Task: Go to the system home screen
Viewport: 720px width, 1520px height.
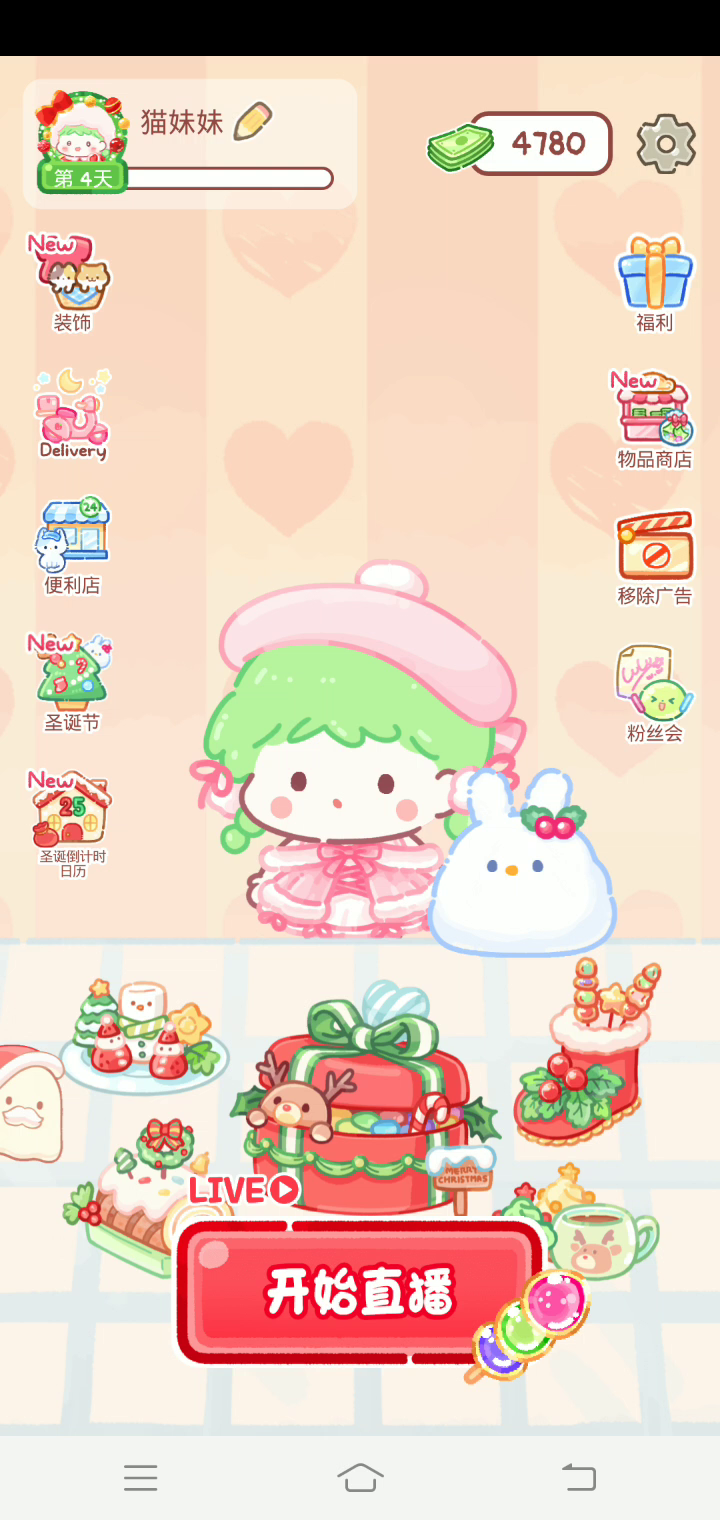Action: tap(360, 1477)
